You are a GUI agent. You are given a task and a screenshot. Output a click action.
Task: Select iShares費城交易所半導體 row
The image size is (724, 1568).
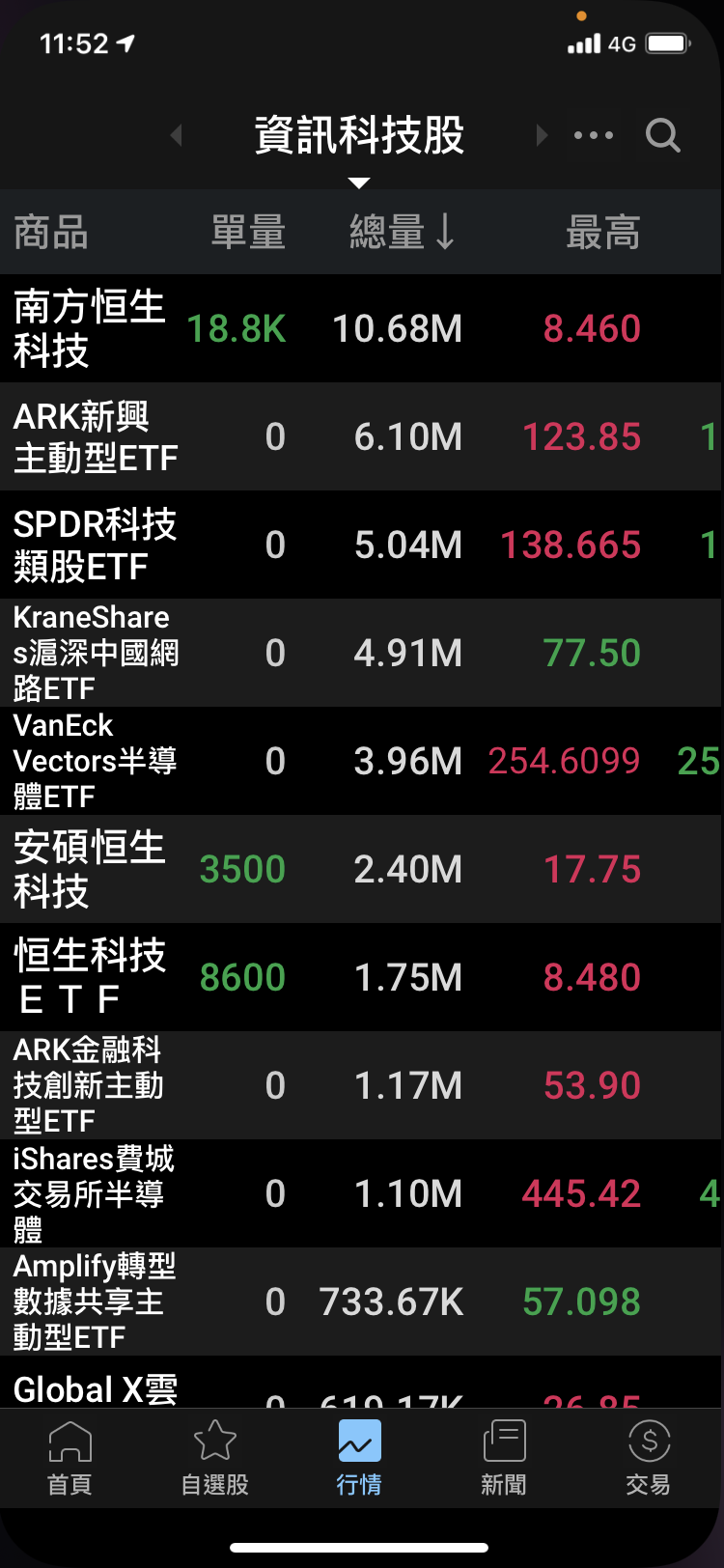[94, 1194]
